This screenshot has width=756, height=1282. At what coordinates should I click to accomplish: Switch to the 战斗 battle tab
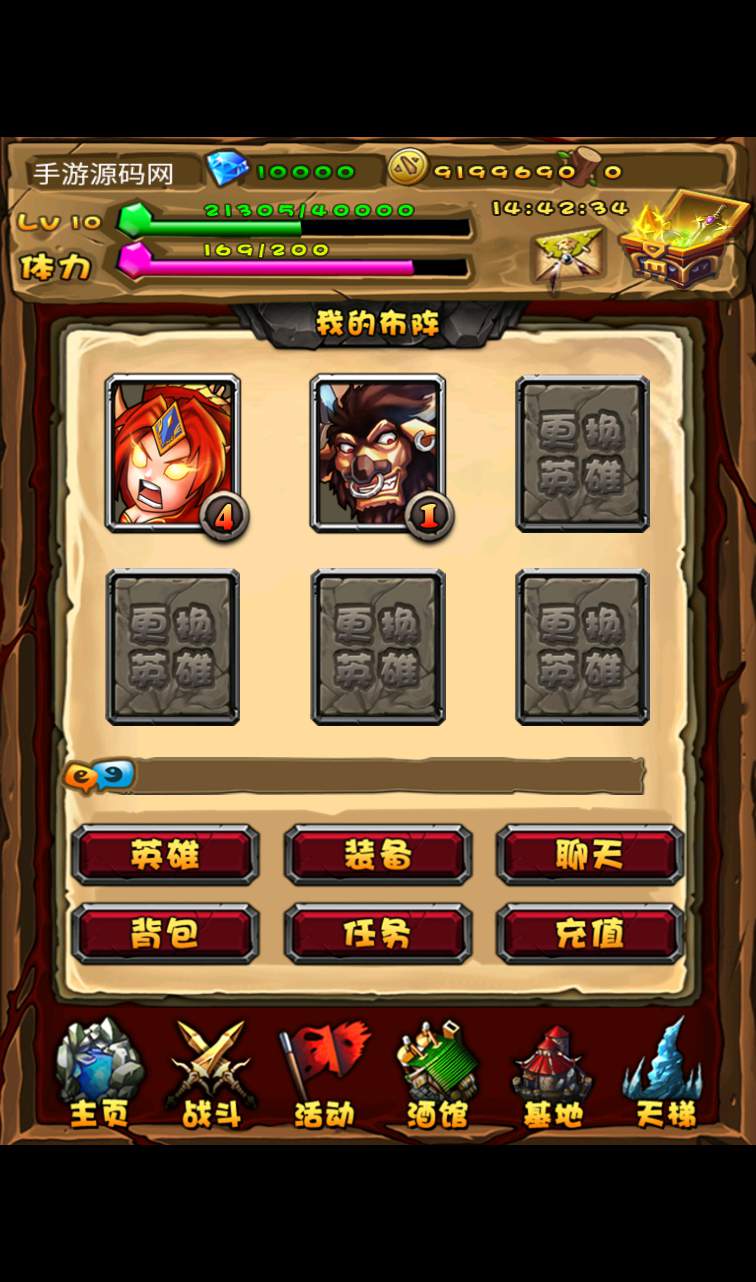[x=211, y=1074]
